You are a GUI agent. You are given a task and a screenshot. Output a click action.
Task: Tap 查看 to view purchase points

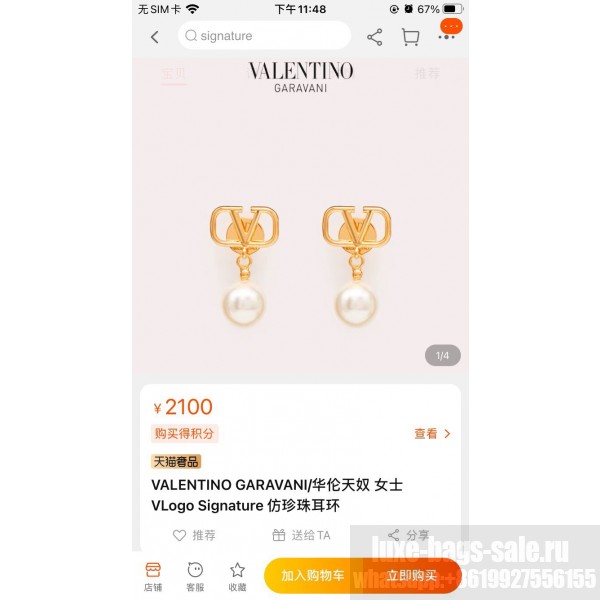click(x=432, y=434)
